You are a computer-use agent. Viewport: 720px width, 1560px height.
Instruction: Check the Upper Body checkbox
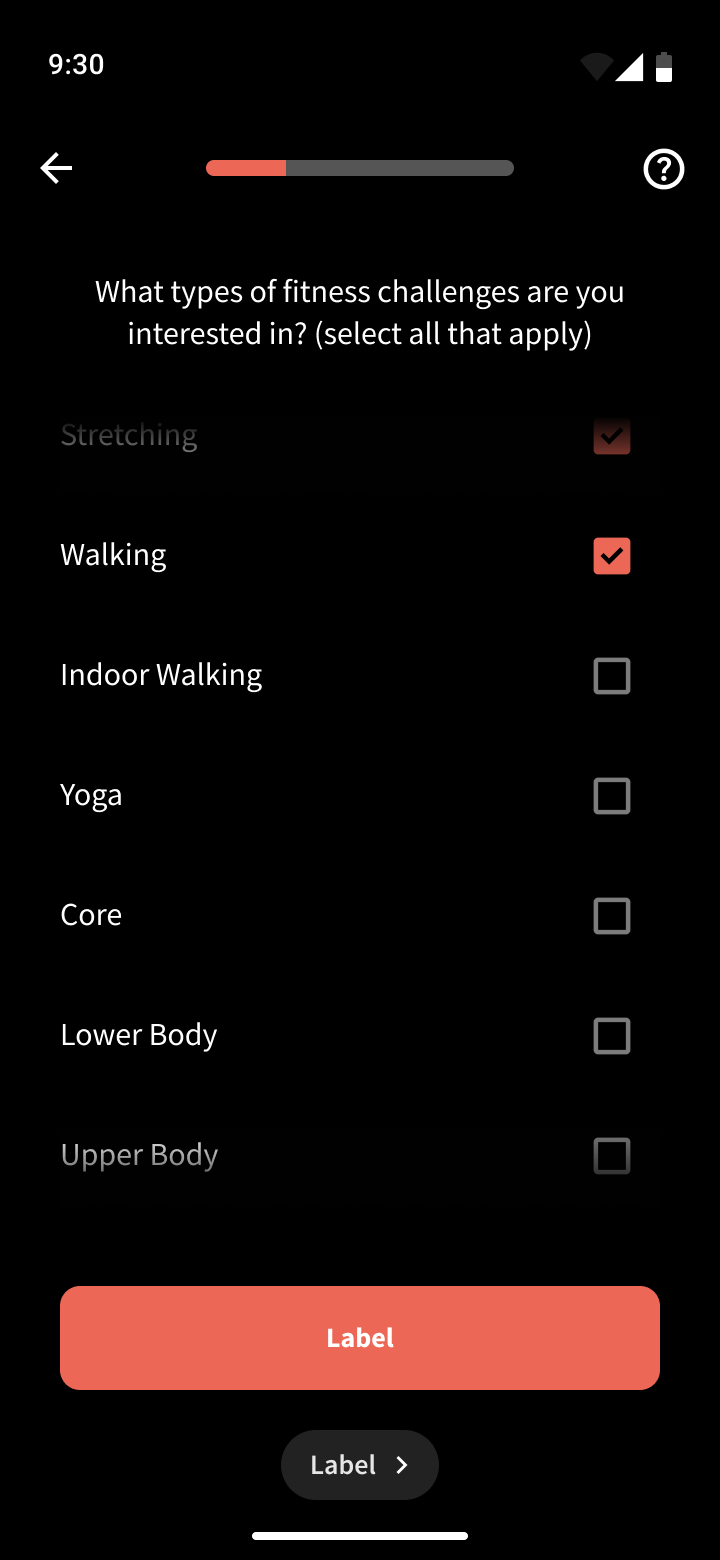(x=612, y=1156)
